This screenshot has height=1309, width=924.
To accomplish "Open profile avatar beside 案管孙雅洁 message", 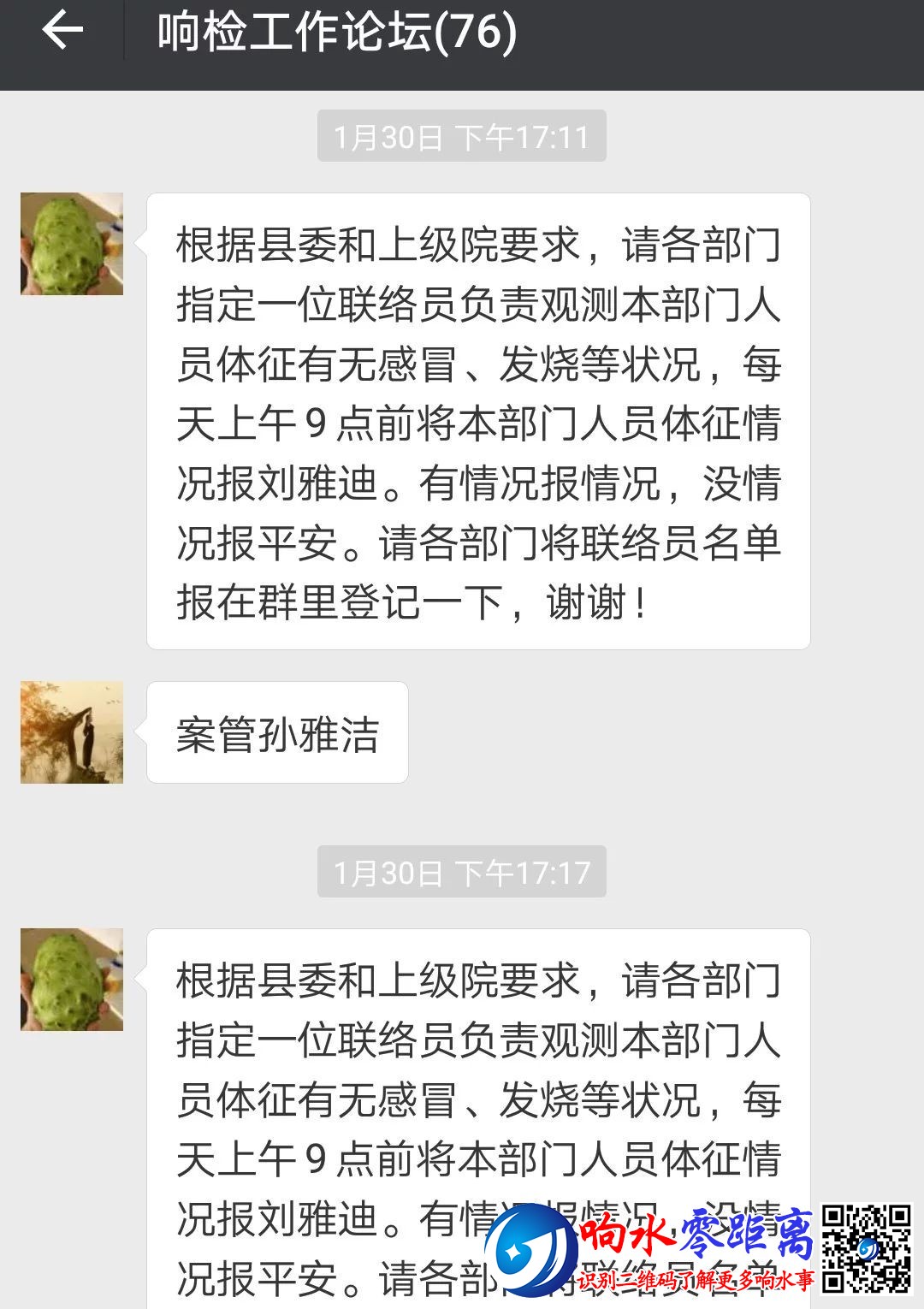I will tap(72, 732).
